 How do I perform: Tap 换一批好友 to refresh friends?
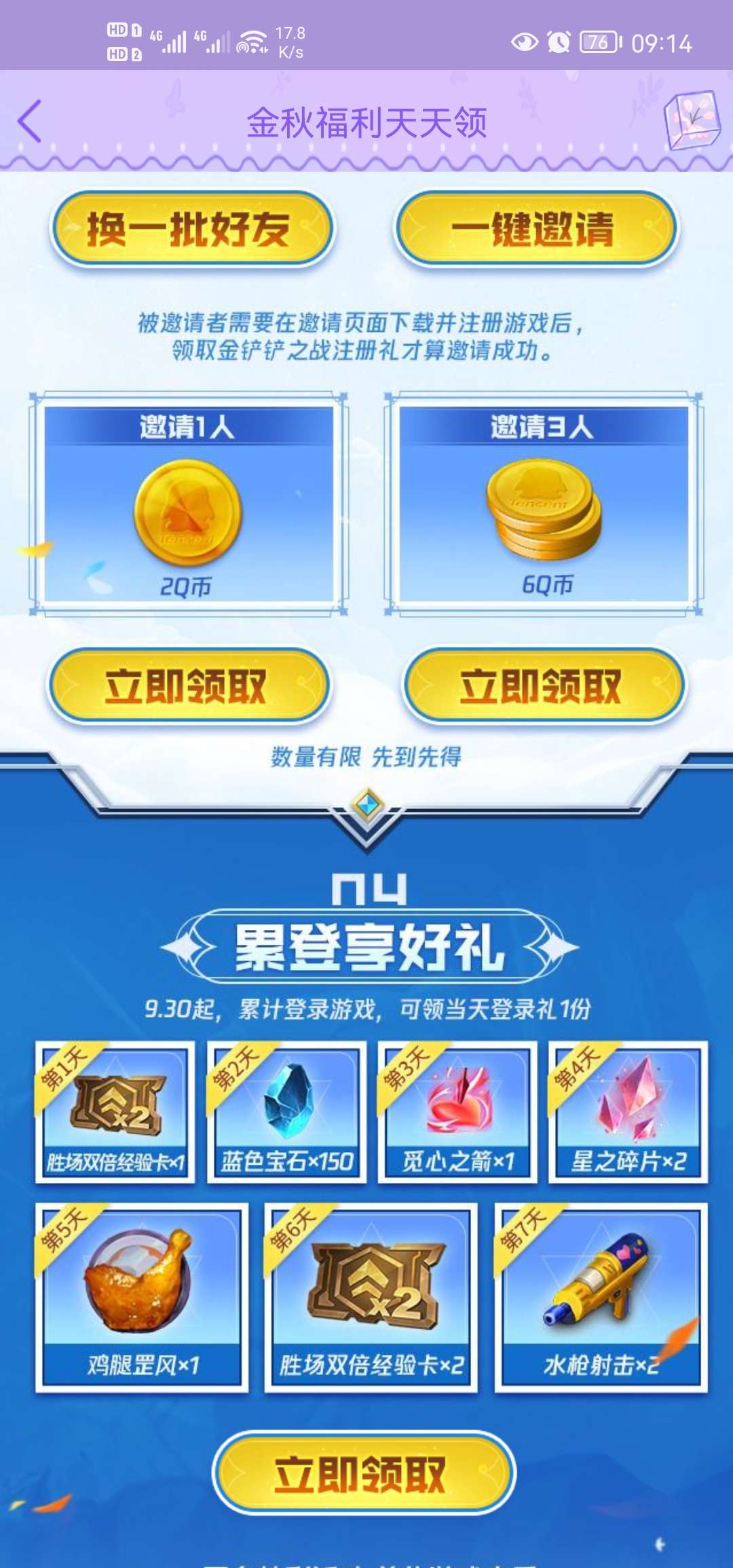click(x=191, y=229)
